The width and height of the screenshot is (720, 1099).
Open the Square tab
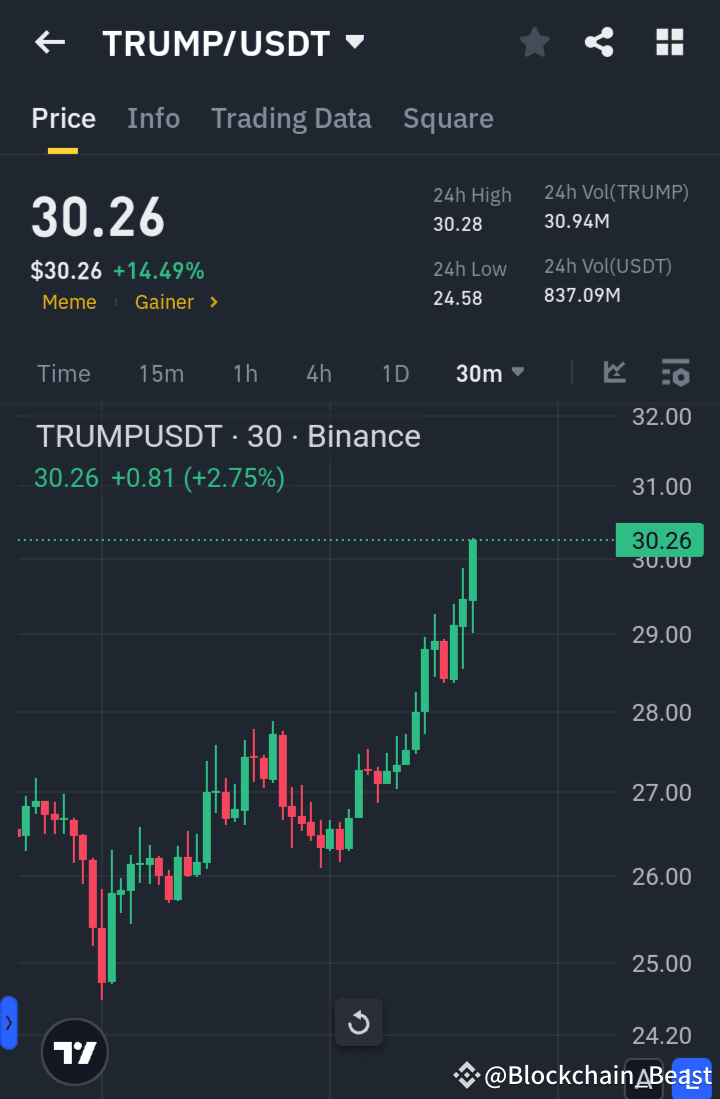(x=448, y=118)
